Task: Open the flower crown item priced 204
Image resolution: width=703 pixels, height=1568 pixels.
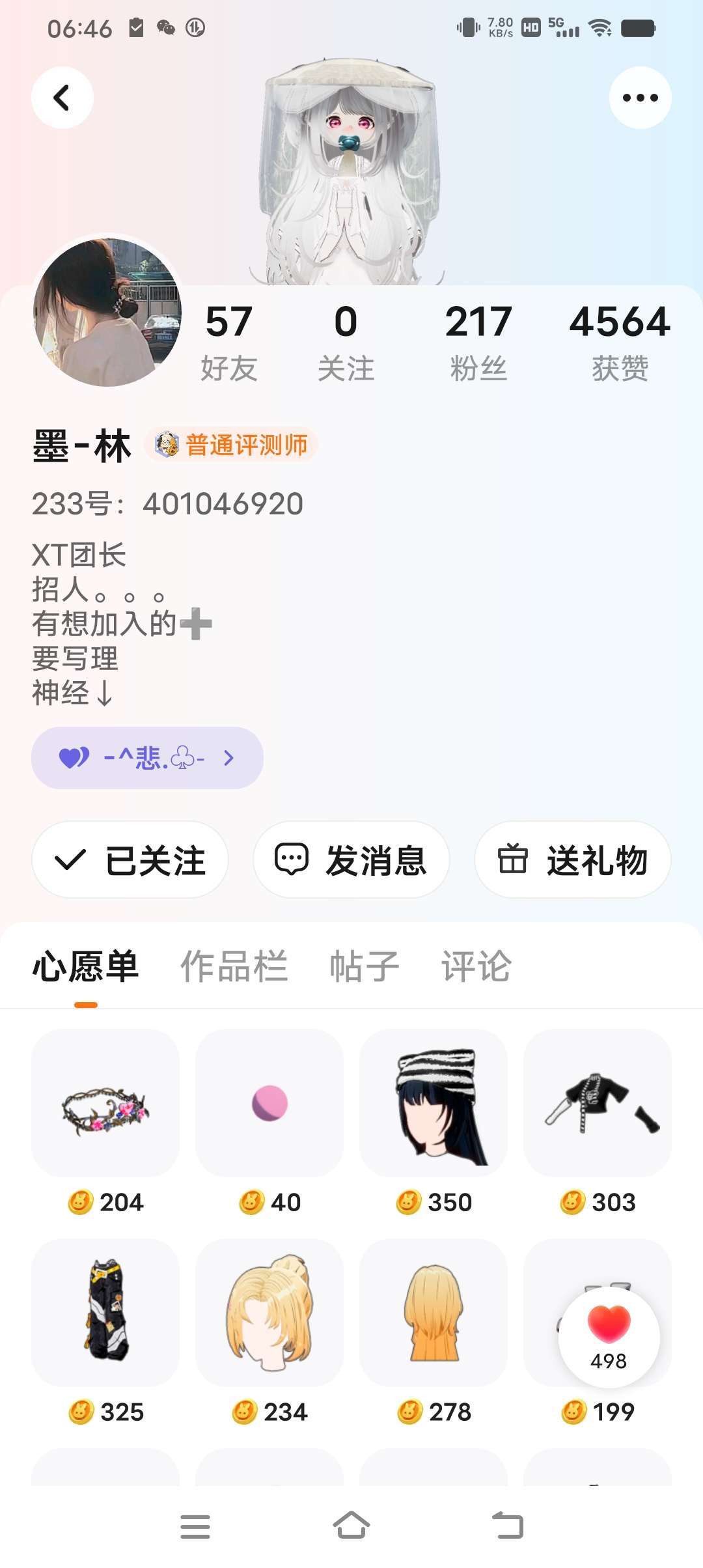Action: coord(105,1103)
